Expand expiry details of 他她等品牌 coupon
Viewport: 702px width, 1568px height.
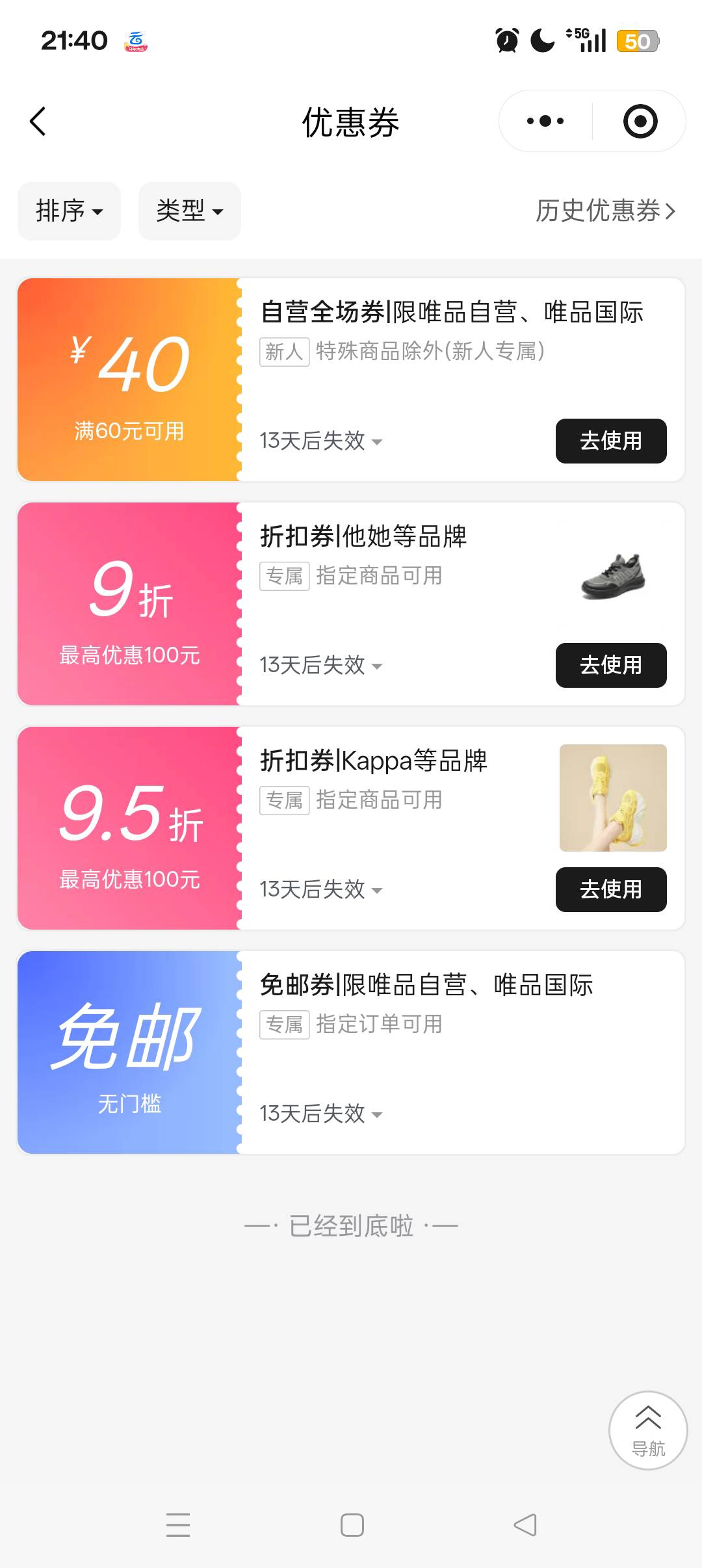pyautogui.click(x=321, y=665)
